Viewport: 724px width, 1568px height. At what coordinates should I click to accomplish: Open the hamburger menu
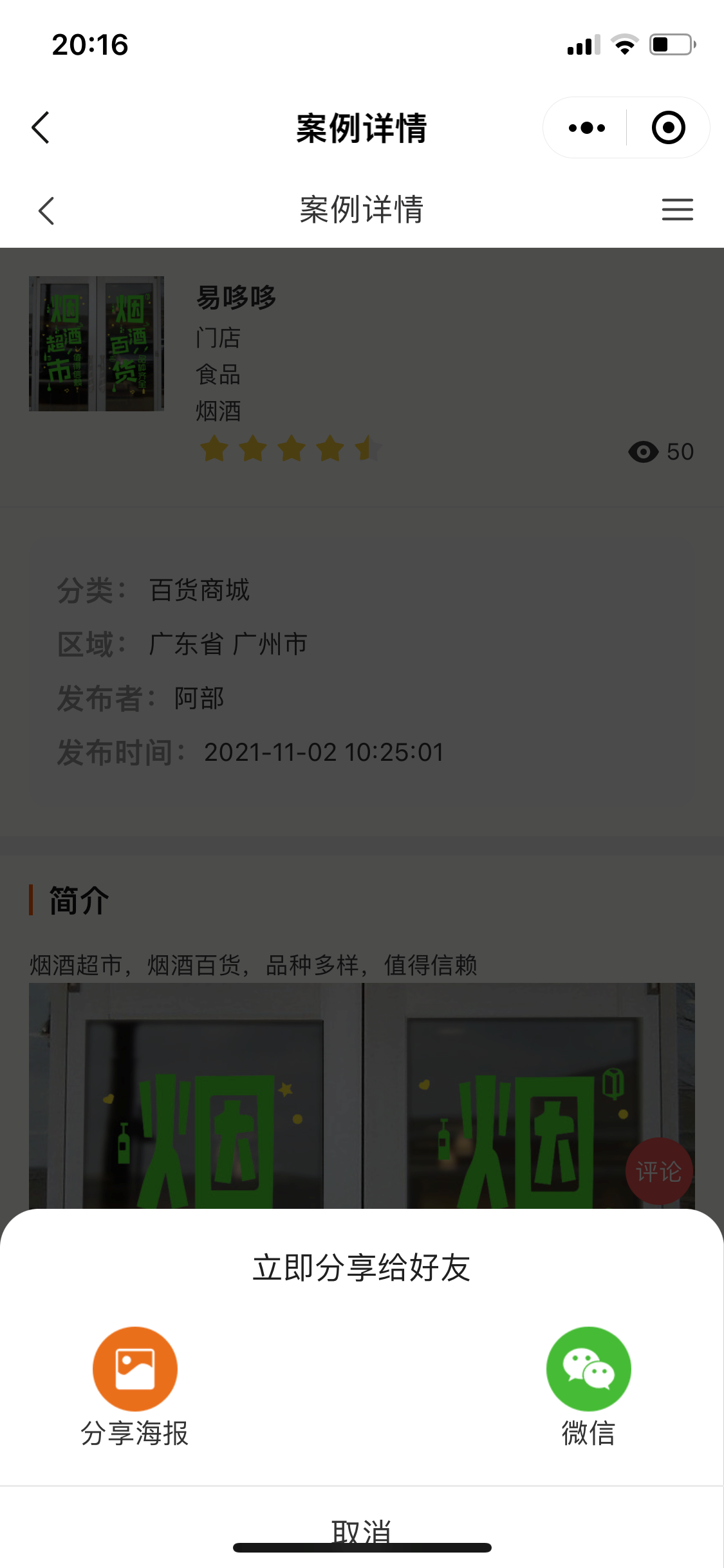677,210
